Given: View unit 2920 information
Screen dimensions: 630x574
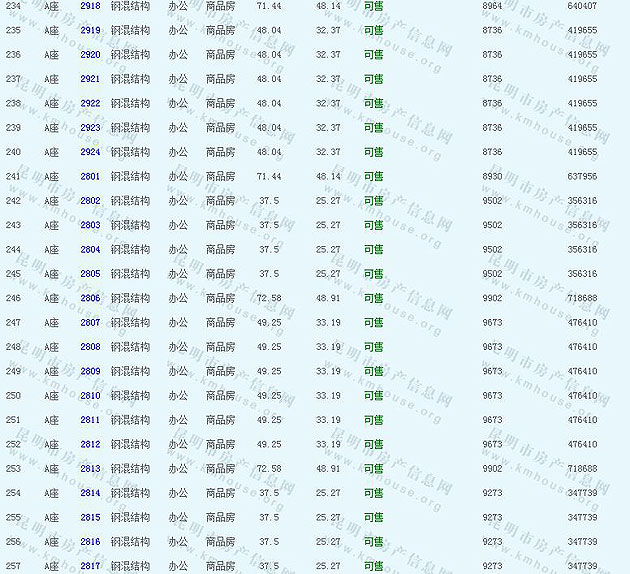Looking at the screenshot, I should 90,55.
